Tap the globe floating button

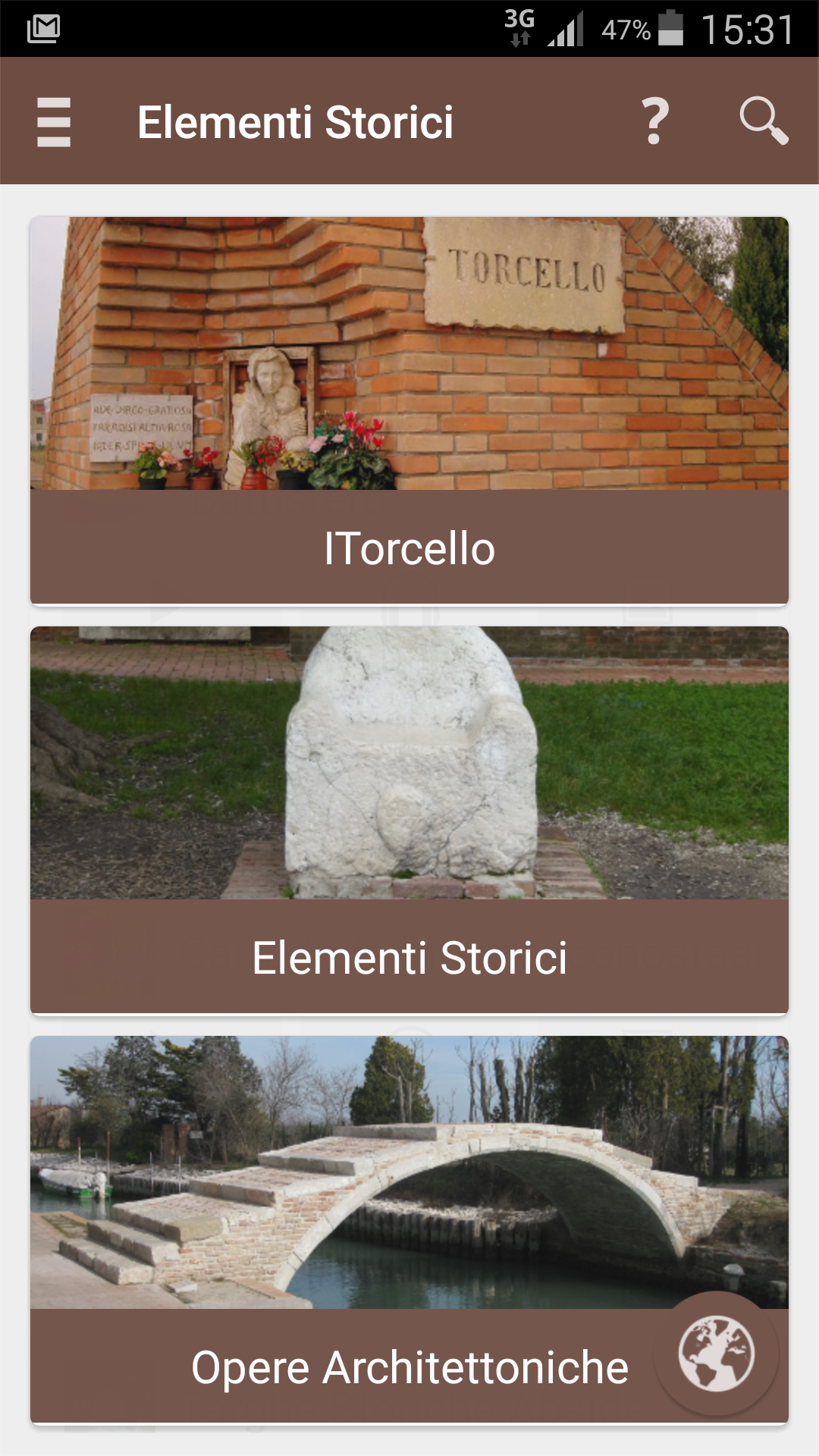coord(716,1354)
